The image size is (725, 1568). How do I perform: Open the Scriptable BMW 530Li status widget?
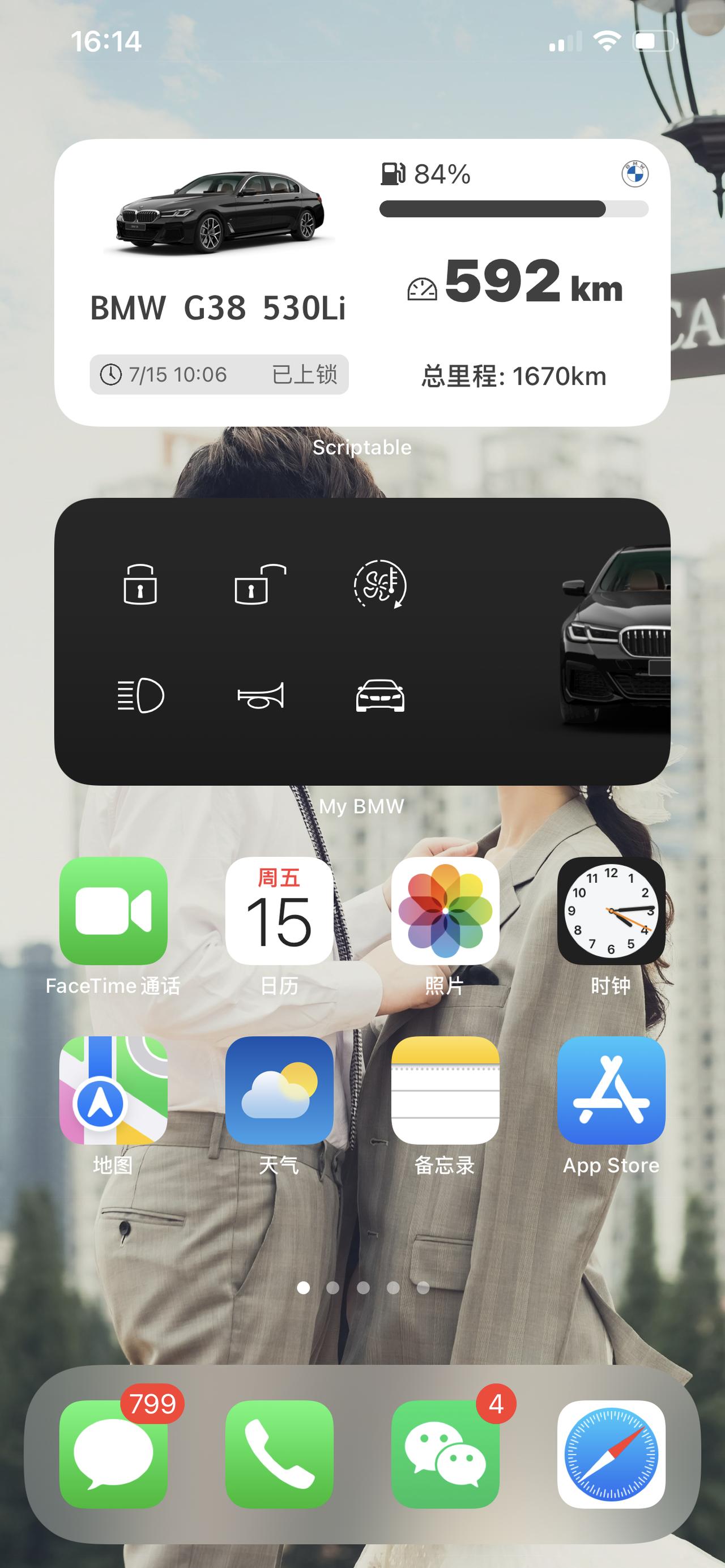(x=362, y=283)
